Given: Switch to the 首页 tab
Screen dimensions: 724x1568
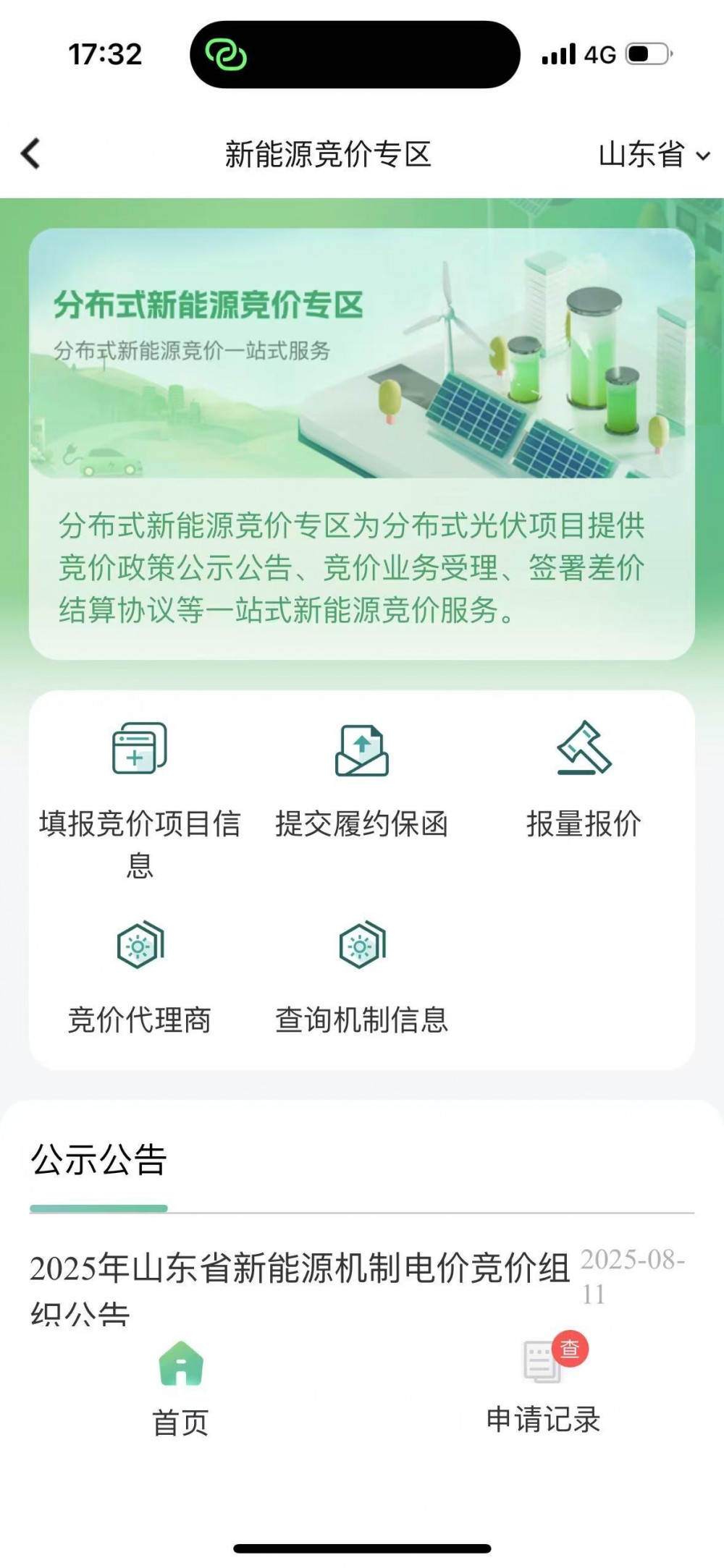Looking at the screenshot, I should (x=180, y=1388).
